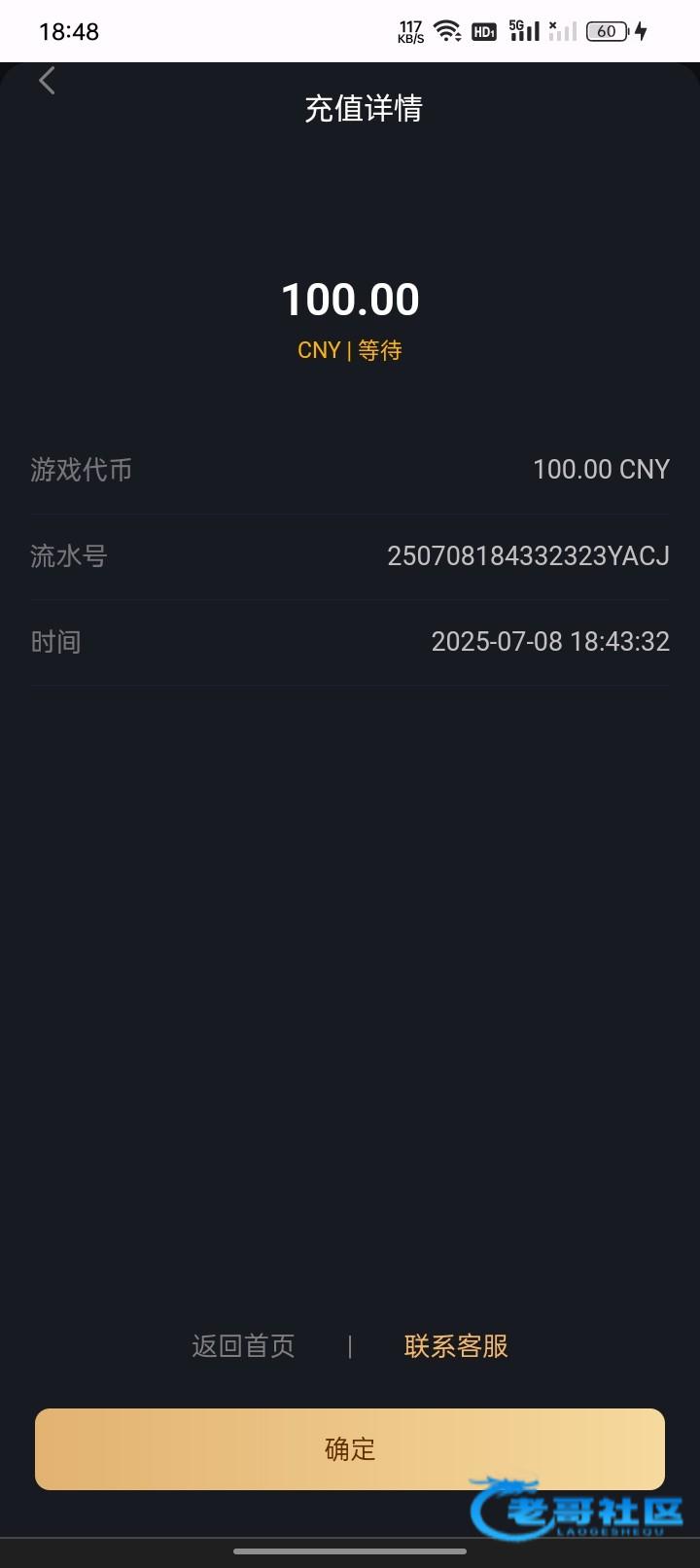Contact support via 联系客服
The width and height of the screenshot is (700, 1568).
coord(456,1346)
